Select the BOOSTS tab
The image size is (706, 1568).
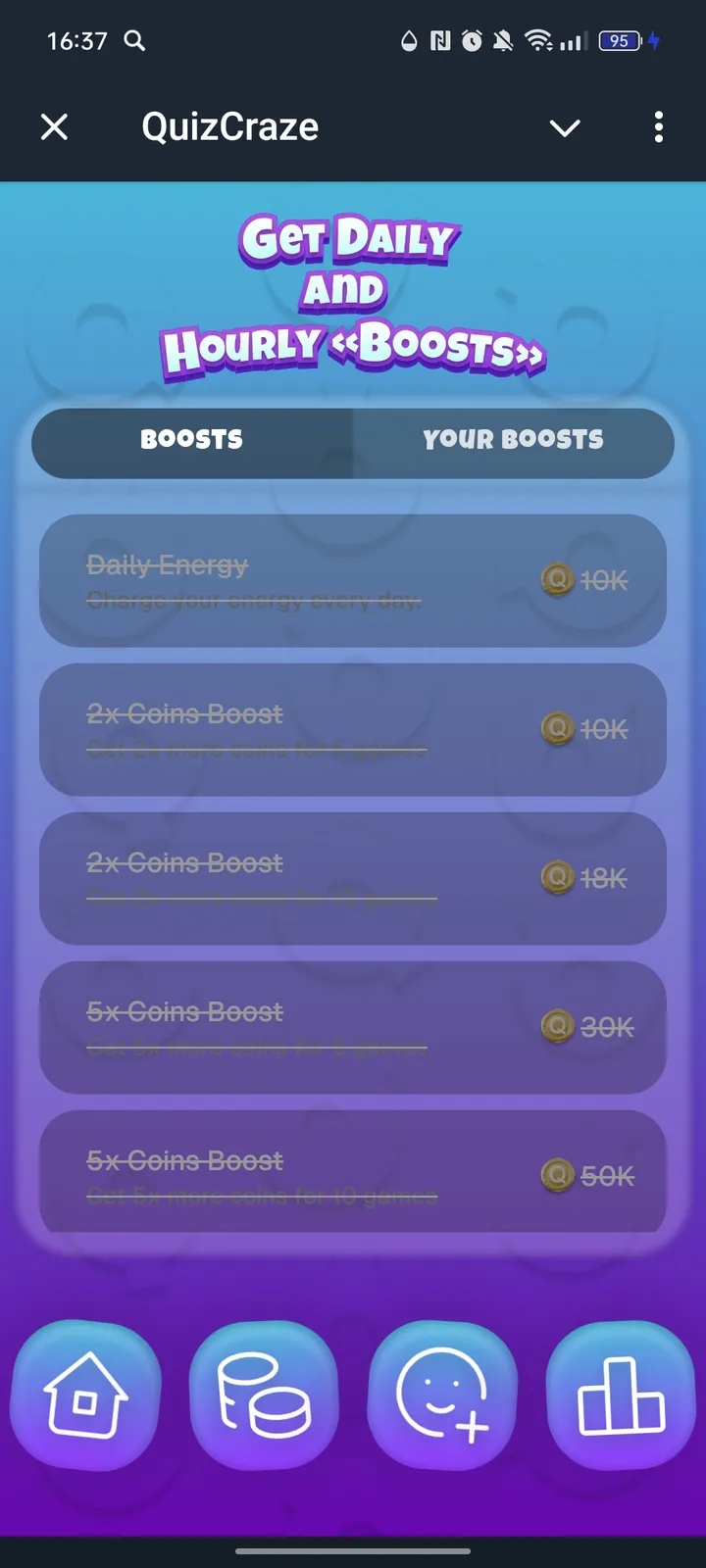pos(191,441)
